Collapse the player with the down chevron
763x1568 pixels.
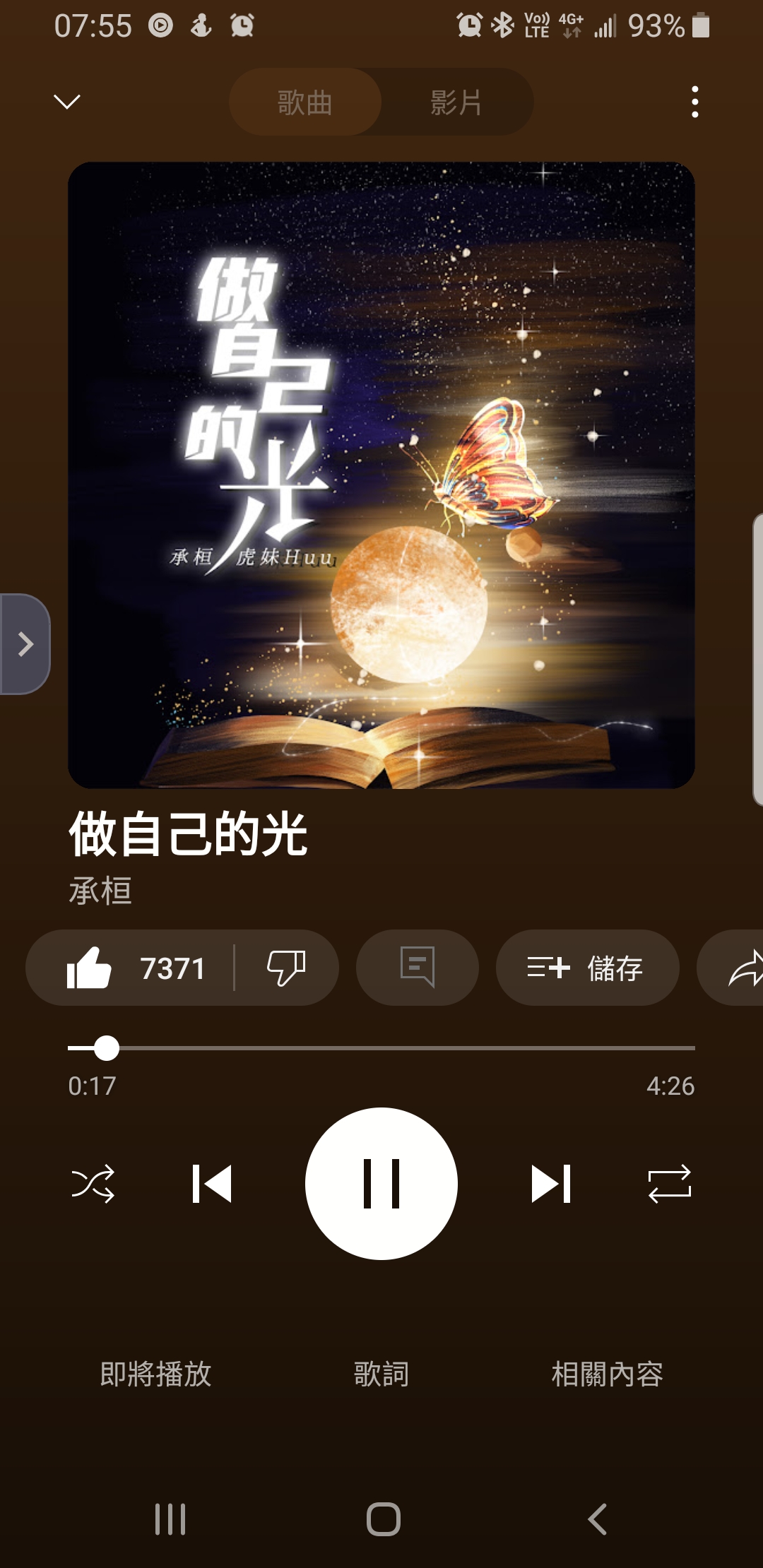[x=67, y=102]
